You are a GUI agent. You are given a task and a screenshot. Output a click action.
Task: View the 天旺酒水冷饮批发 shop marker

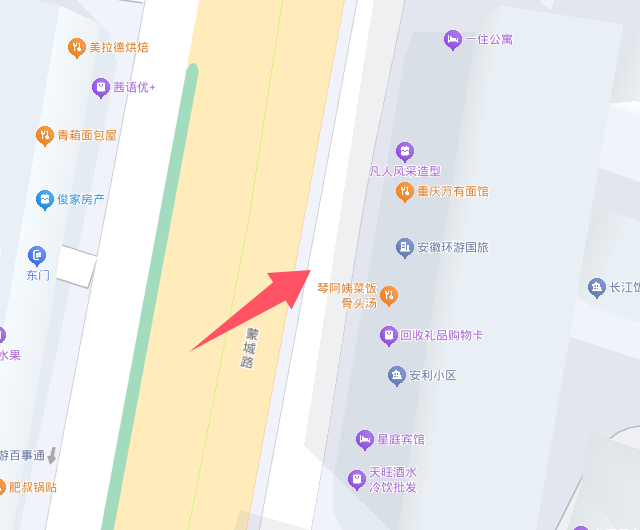(x=355, y=480)
